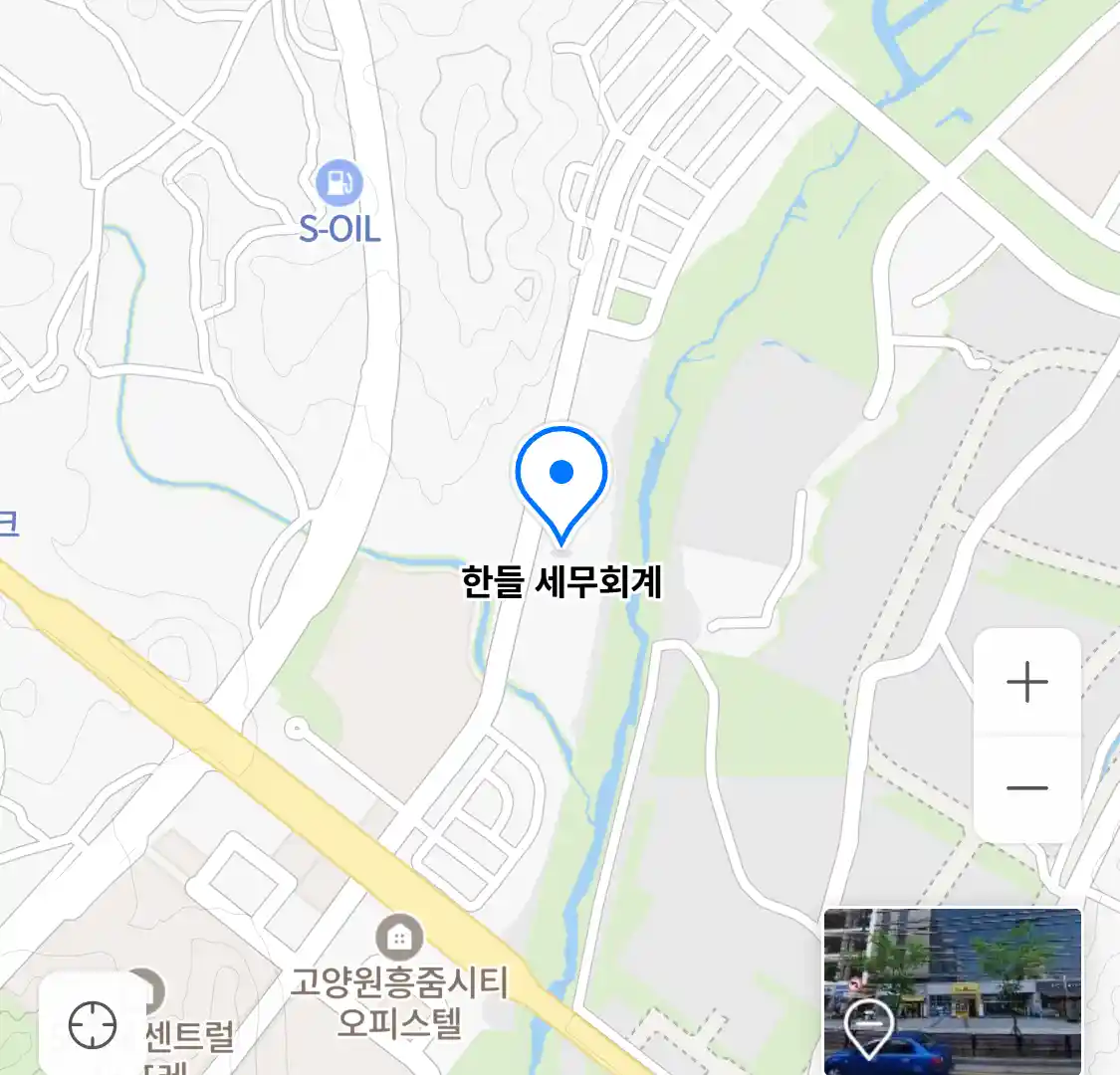Zoom out the map with minus button
Image resolution: width=1120 pixels, height=1075 pixels.
click(1026, 788)
